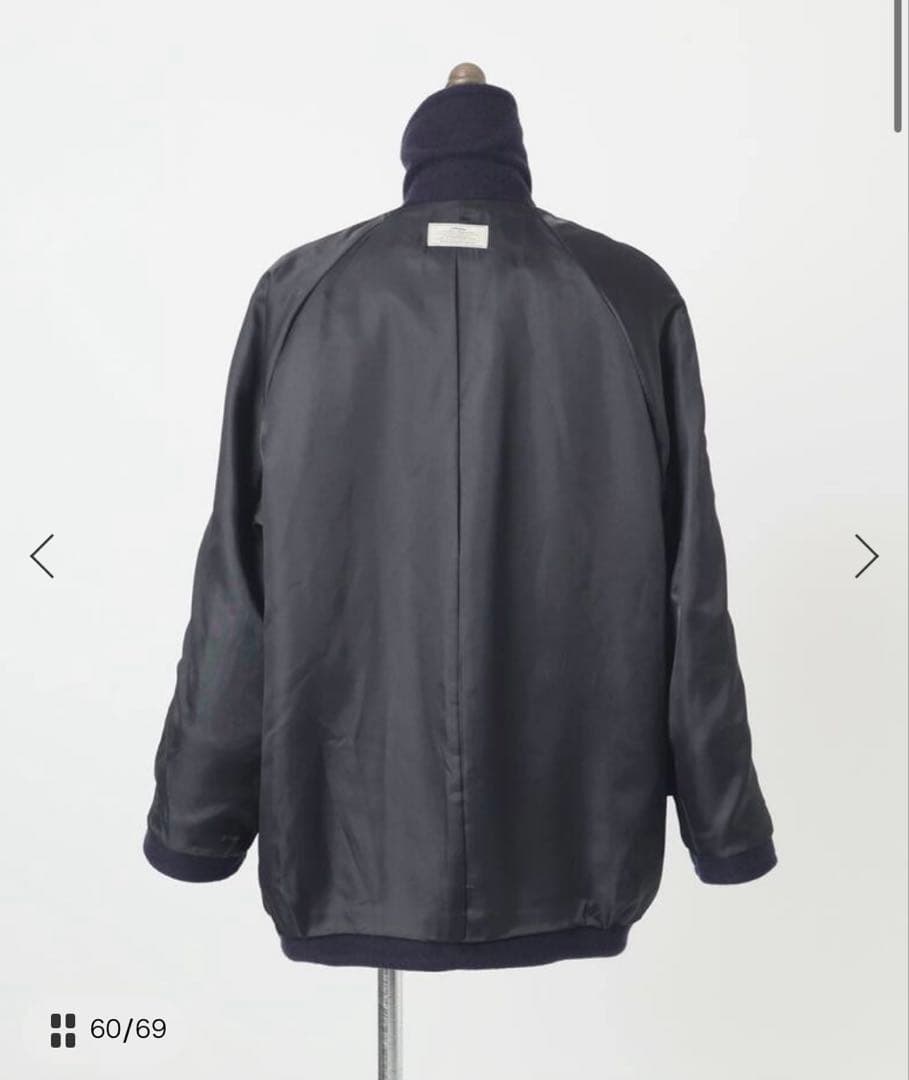Image resolution: width=909 pixels, height=1080 pixels.
Task: Show the next product photo
Action: [865, 556]
